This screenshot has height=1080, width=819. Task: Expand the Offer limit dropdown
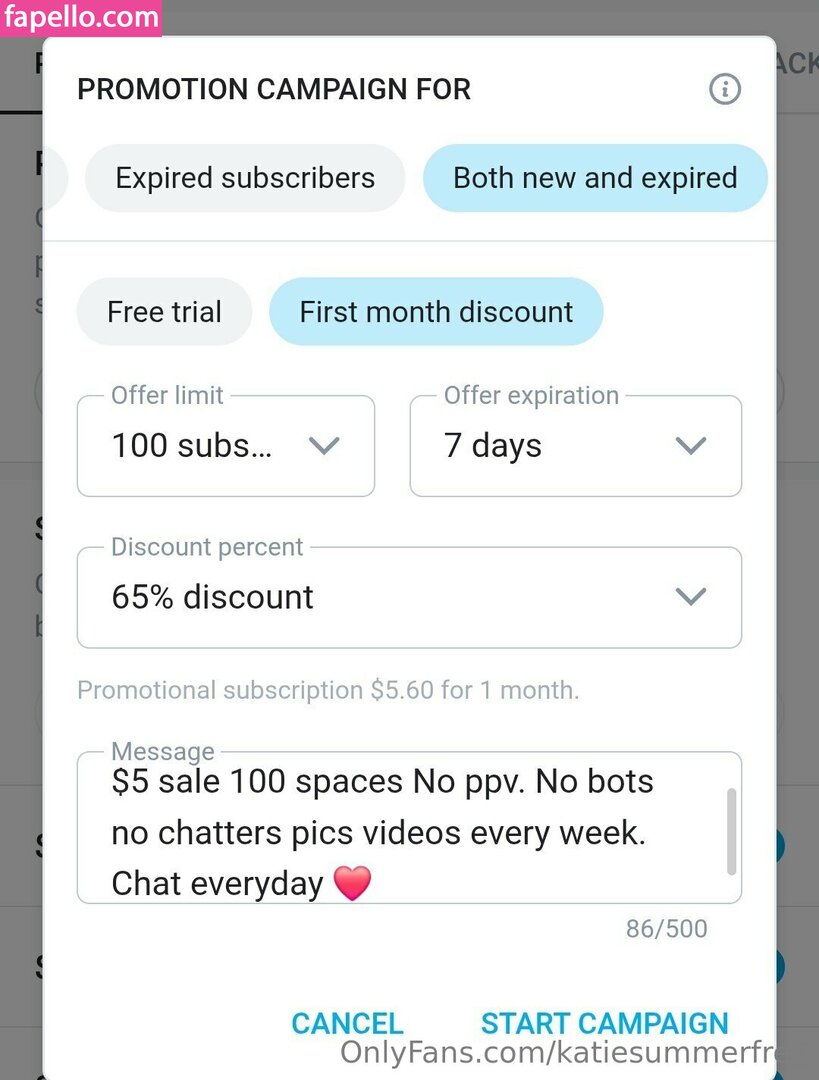click(226, 446)
